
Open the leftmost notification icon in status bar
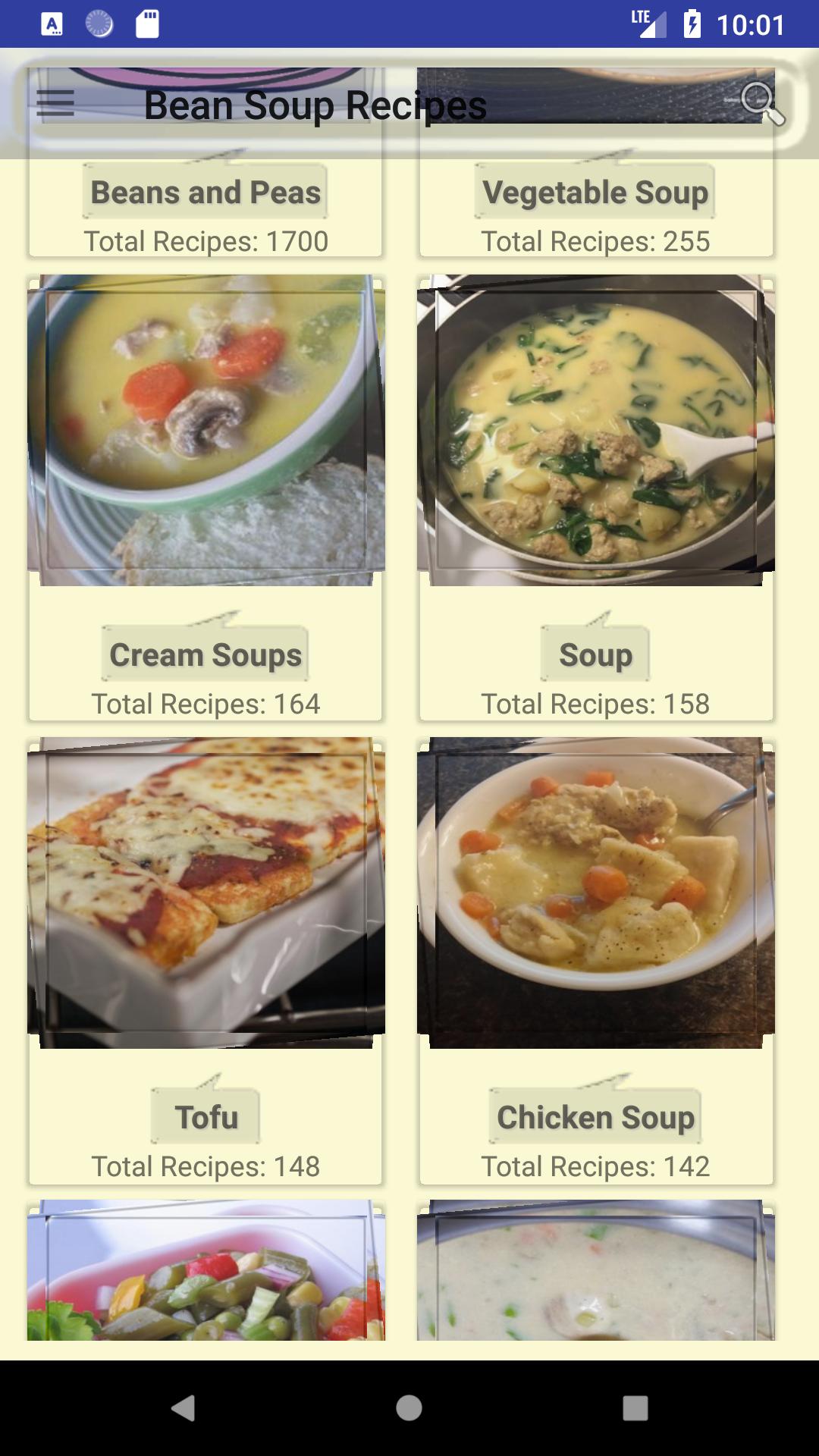click(50, 24)
